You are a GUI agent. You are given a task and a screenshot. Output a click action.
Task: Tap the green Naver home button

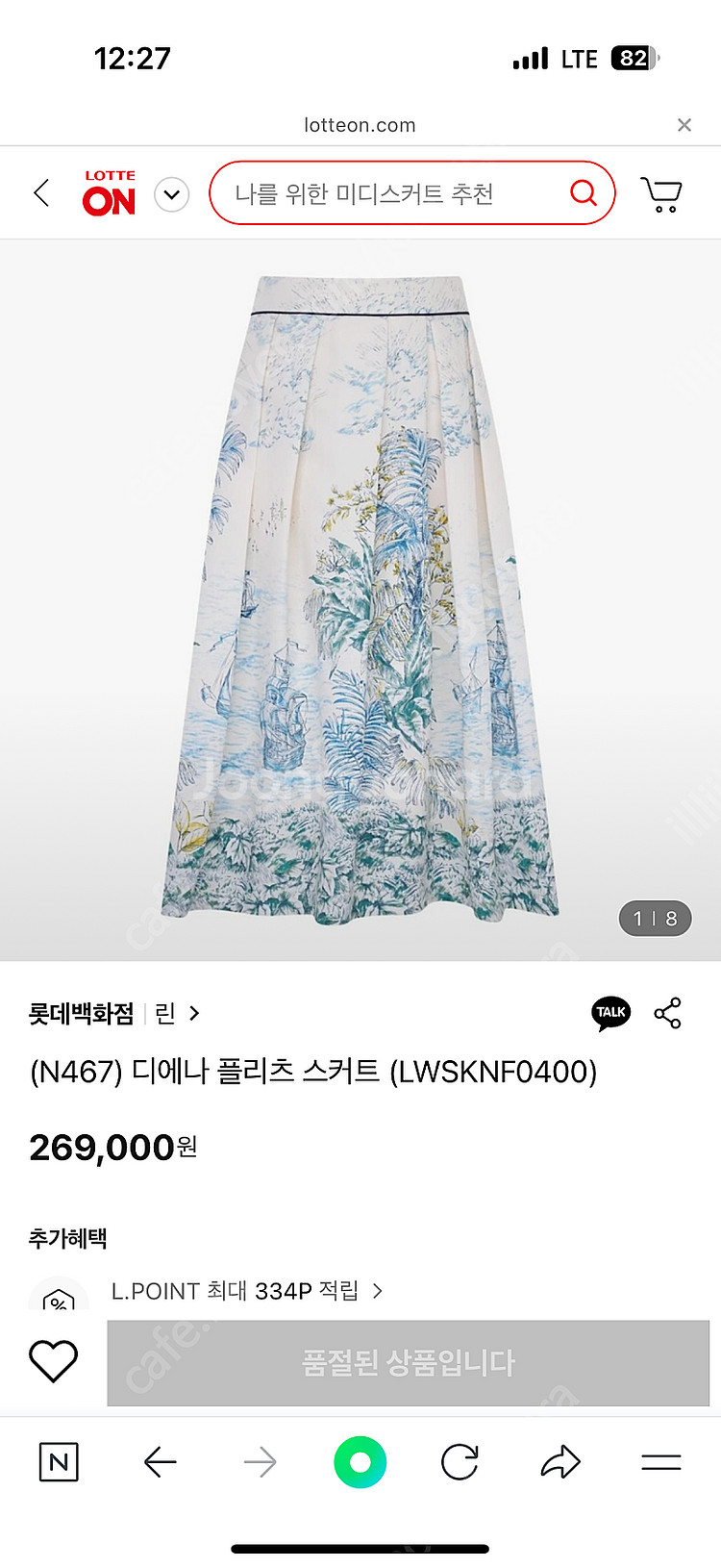point(360,1462)
